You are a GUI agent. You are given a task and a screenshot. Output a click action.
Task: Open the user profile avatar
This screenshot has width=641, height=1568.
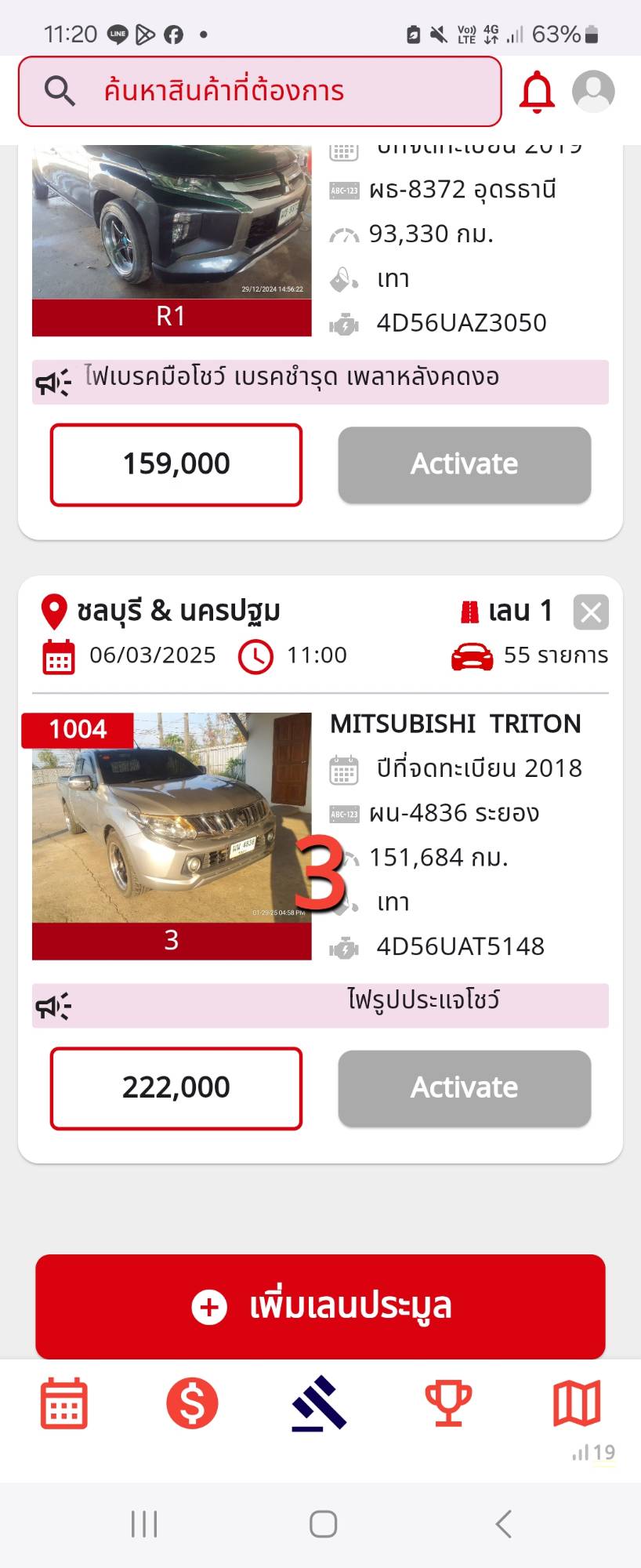[x=593, y=91]
